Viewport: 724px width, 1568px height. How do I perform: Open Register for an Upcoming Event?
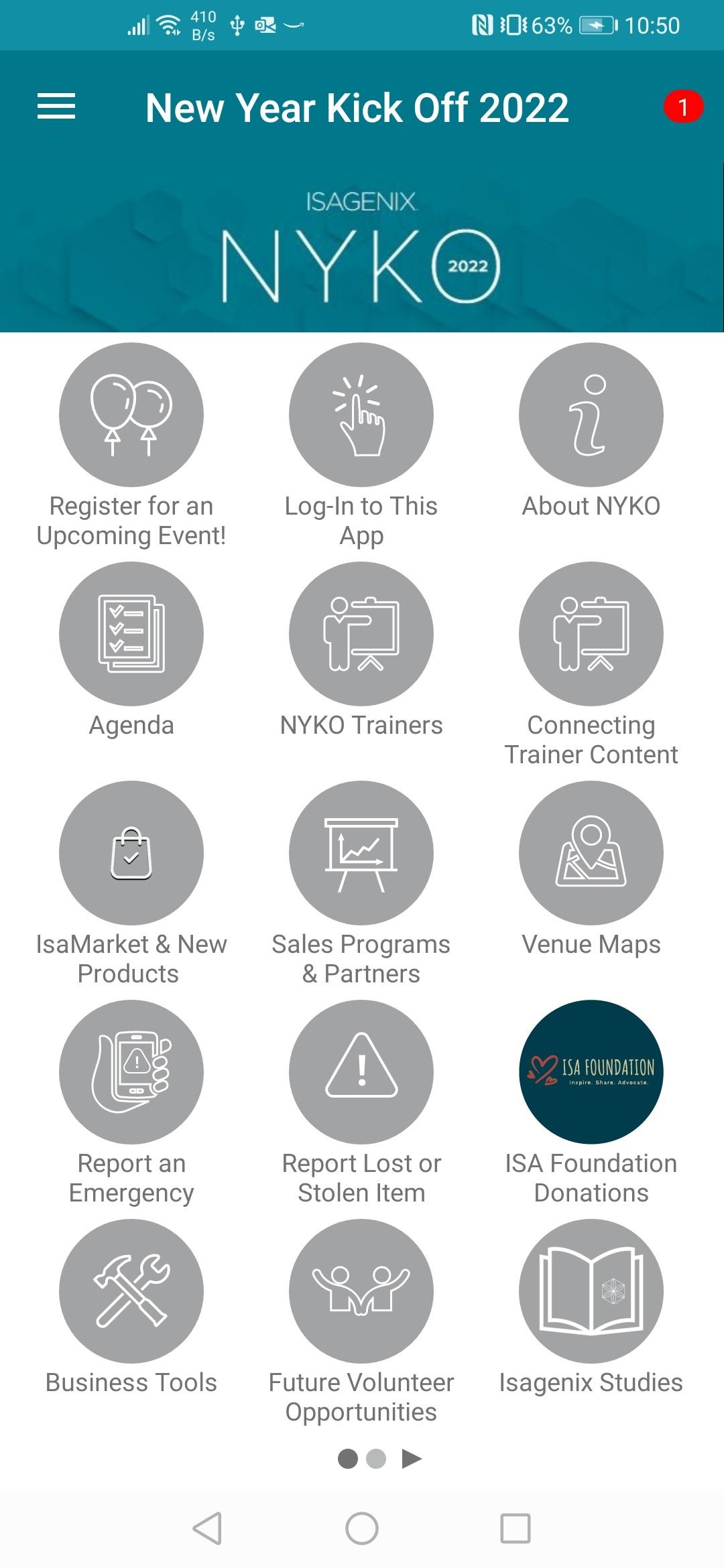[x=131, y=415]
